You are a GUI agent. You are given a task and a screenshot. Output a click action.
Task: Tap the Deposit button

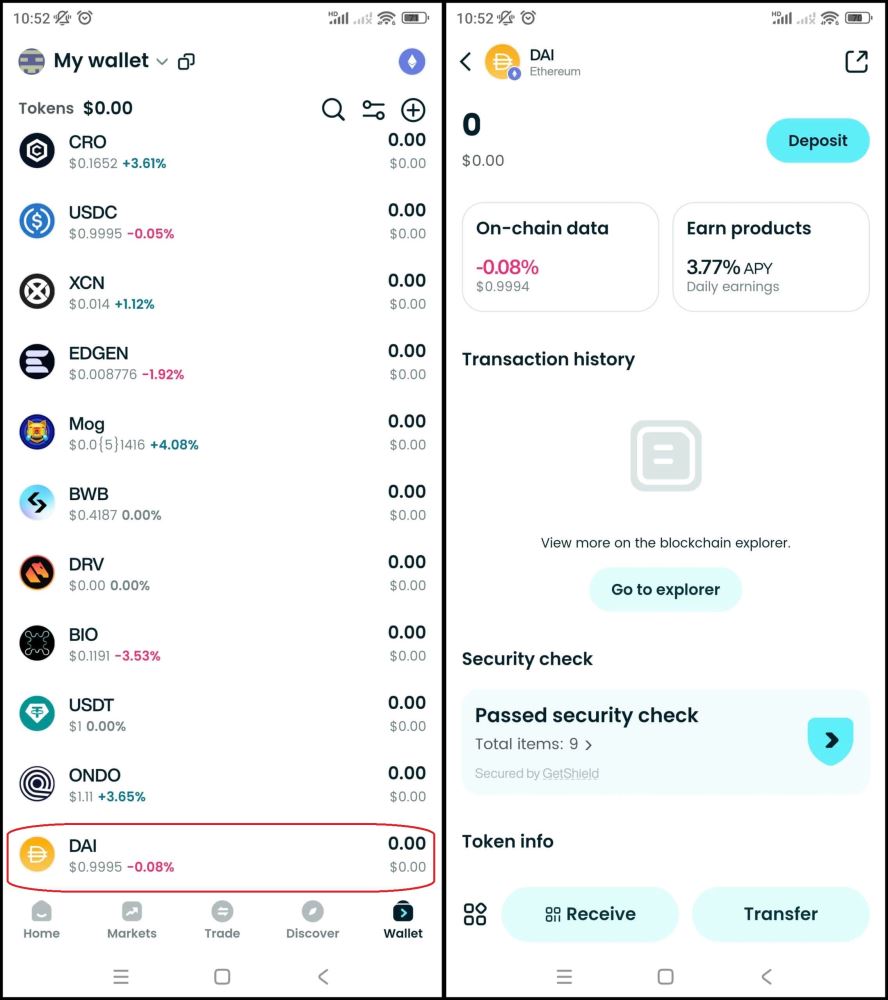click(x=817, y=141)
